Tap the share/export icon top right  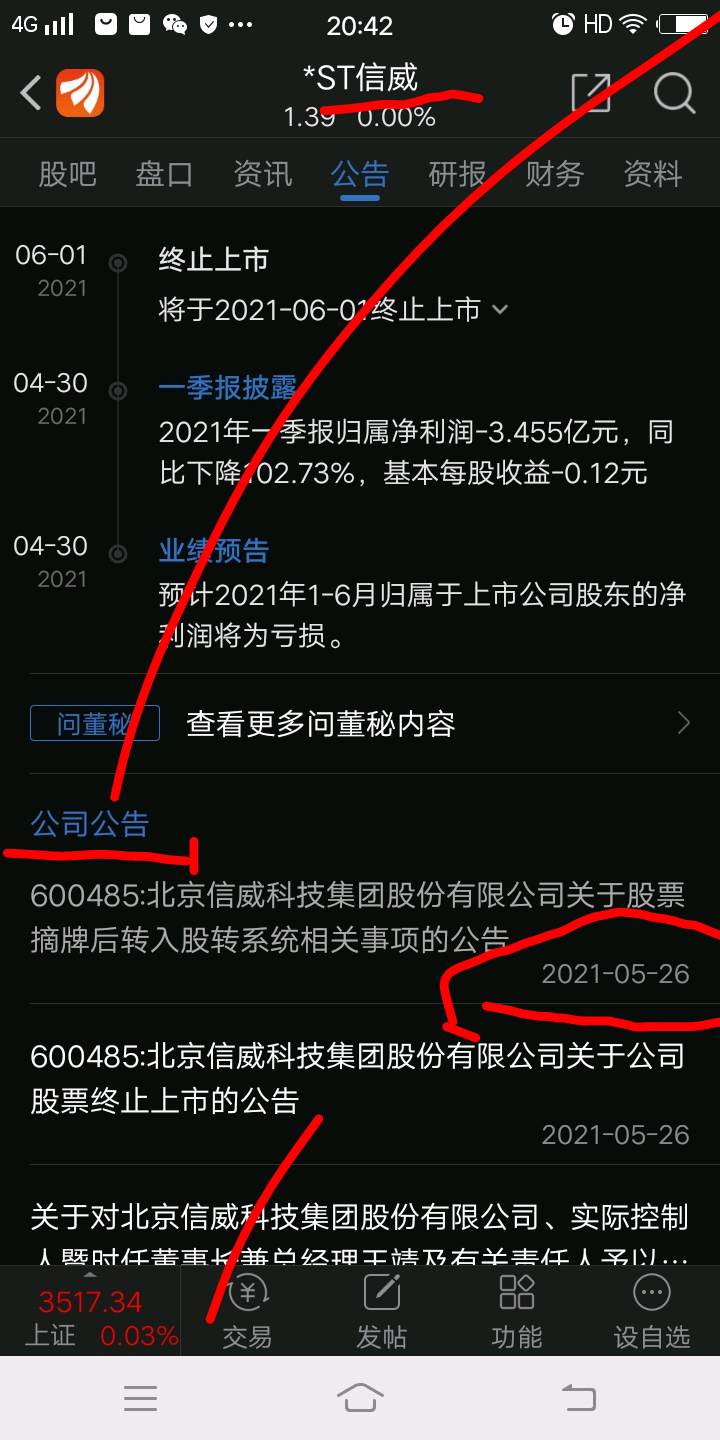[591, 92]
